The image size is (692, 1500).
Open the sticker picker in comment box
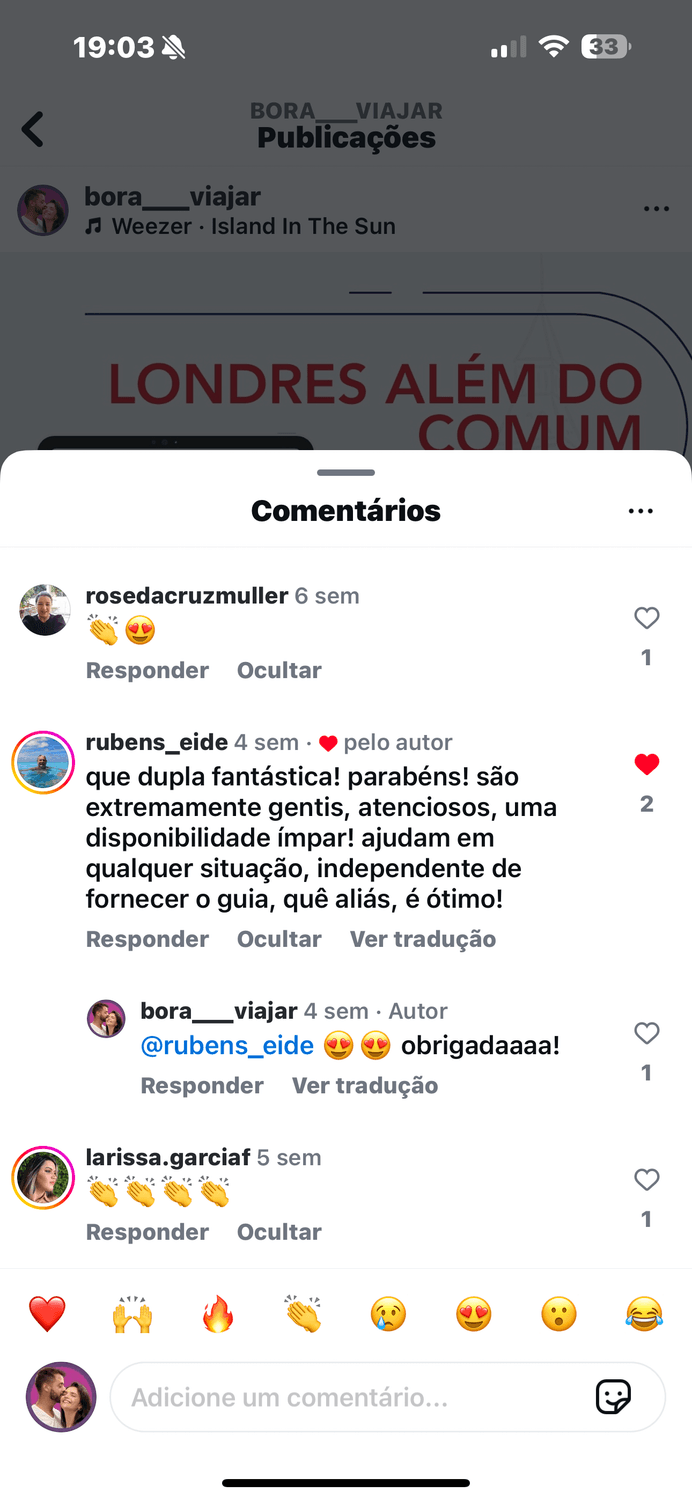tap(613, 1397)
